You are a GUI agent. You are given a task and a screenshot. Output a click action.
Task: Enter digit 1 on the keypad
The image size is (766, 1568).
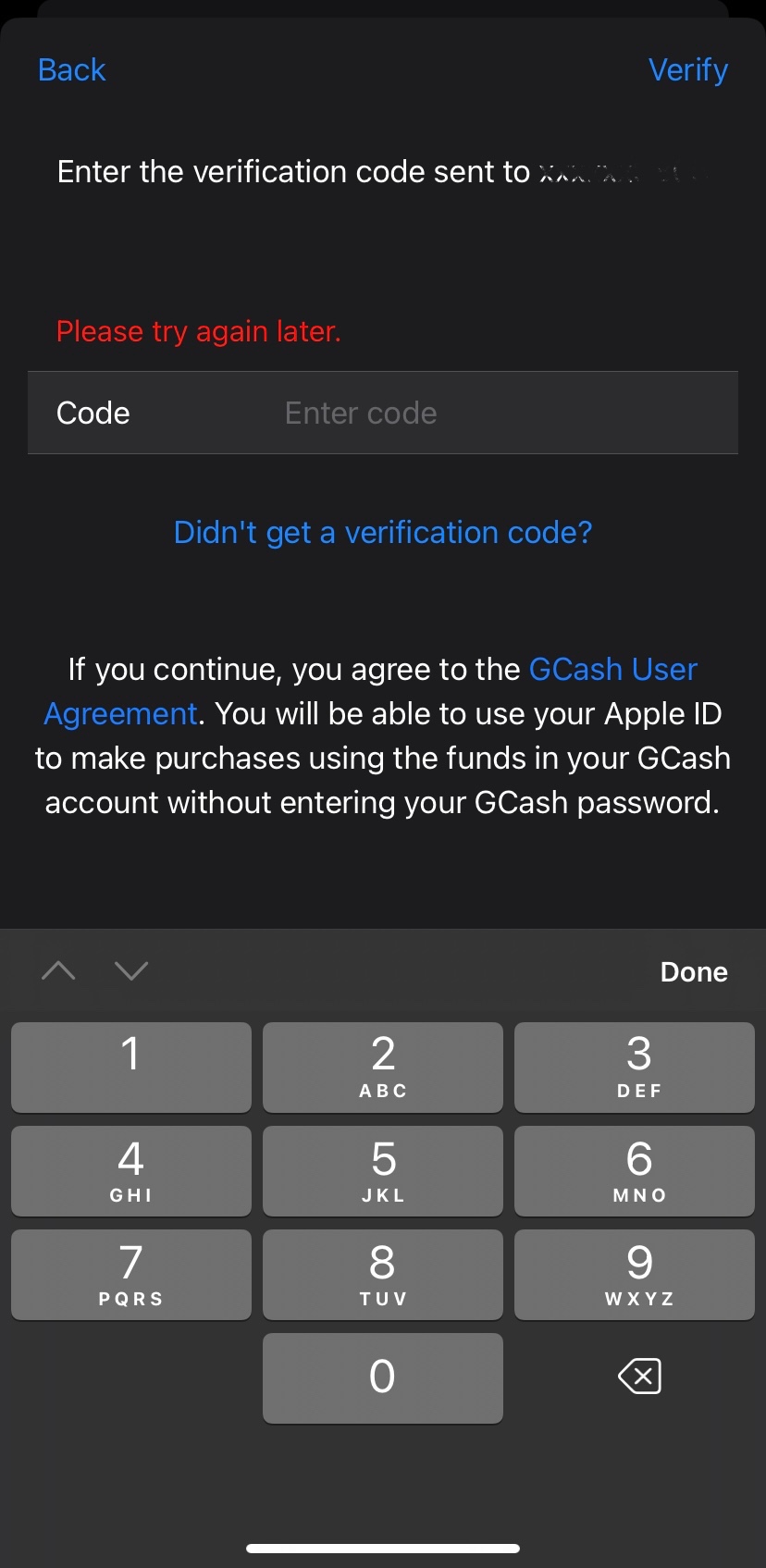[131, 1067]
